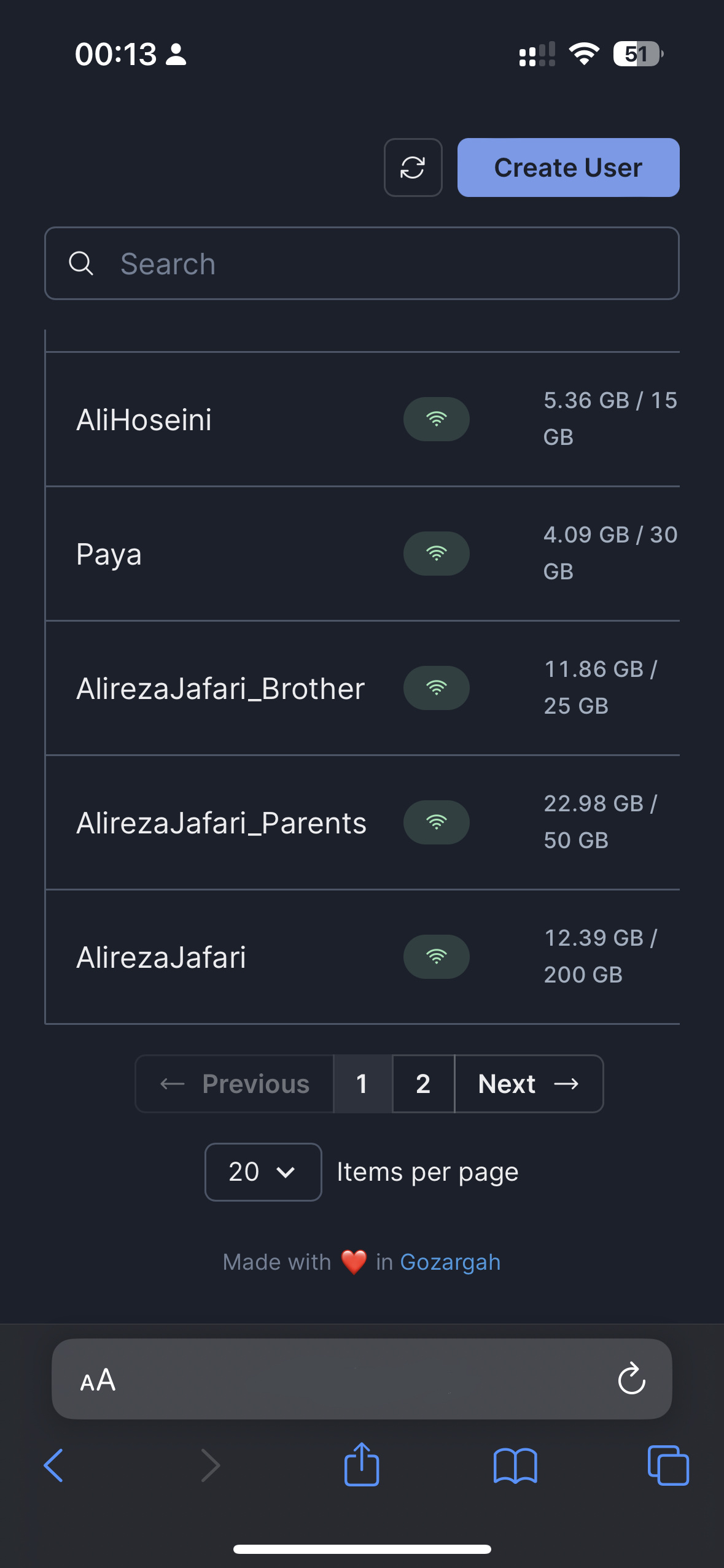Screen dimensions: 724x1568
Task: Tap the Safari tabs overview icon
Action: pyautogui.click(x=669, y=1465)
